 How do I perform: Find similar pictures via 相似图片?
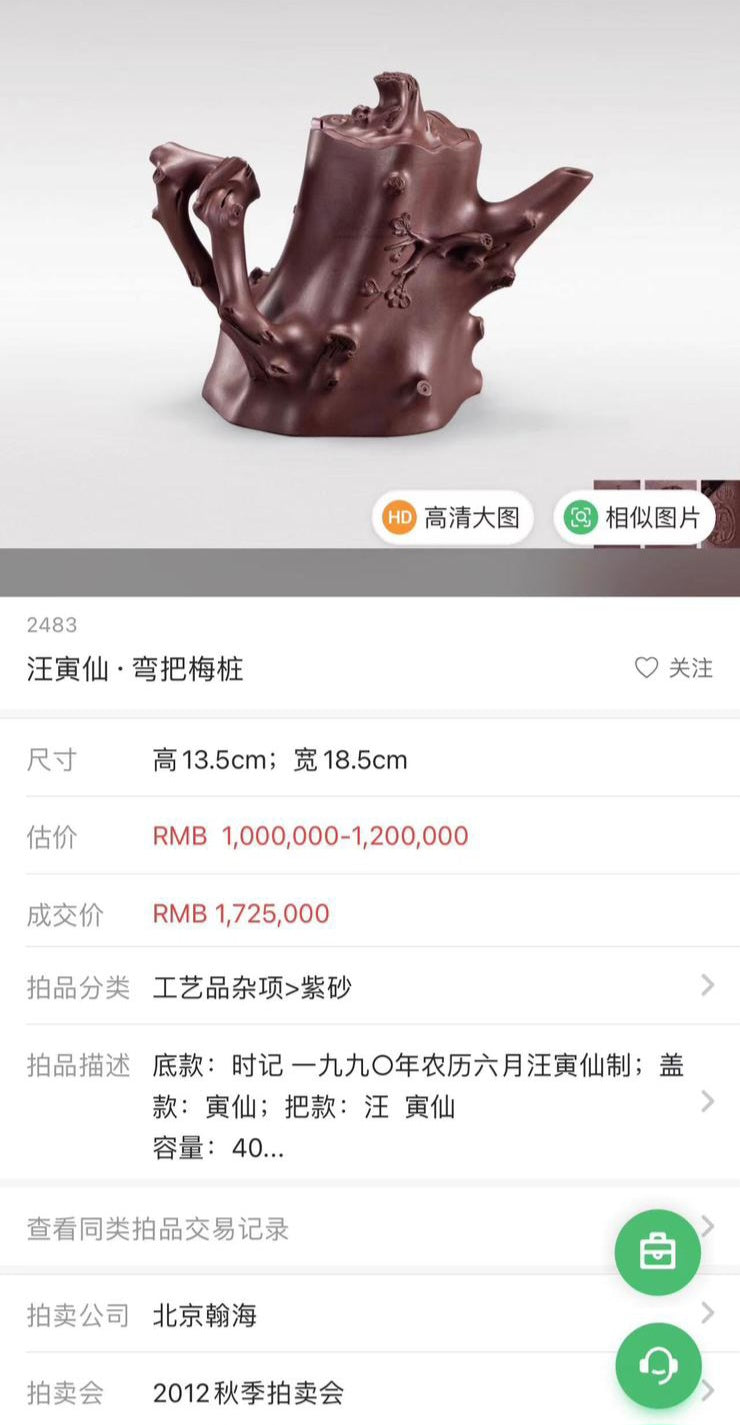(634, 517)
